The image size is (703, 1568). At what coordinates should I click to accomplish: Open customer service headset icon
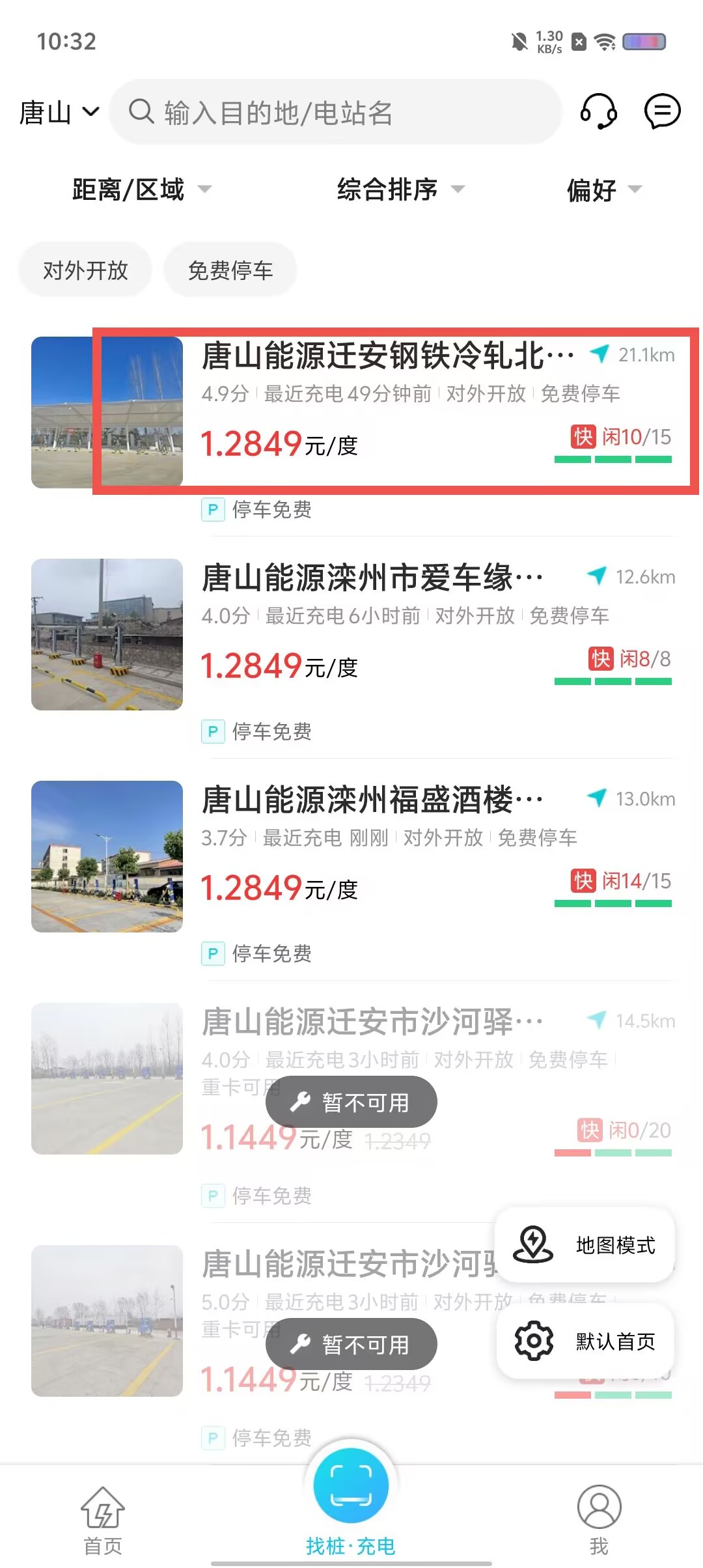598,111
